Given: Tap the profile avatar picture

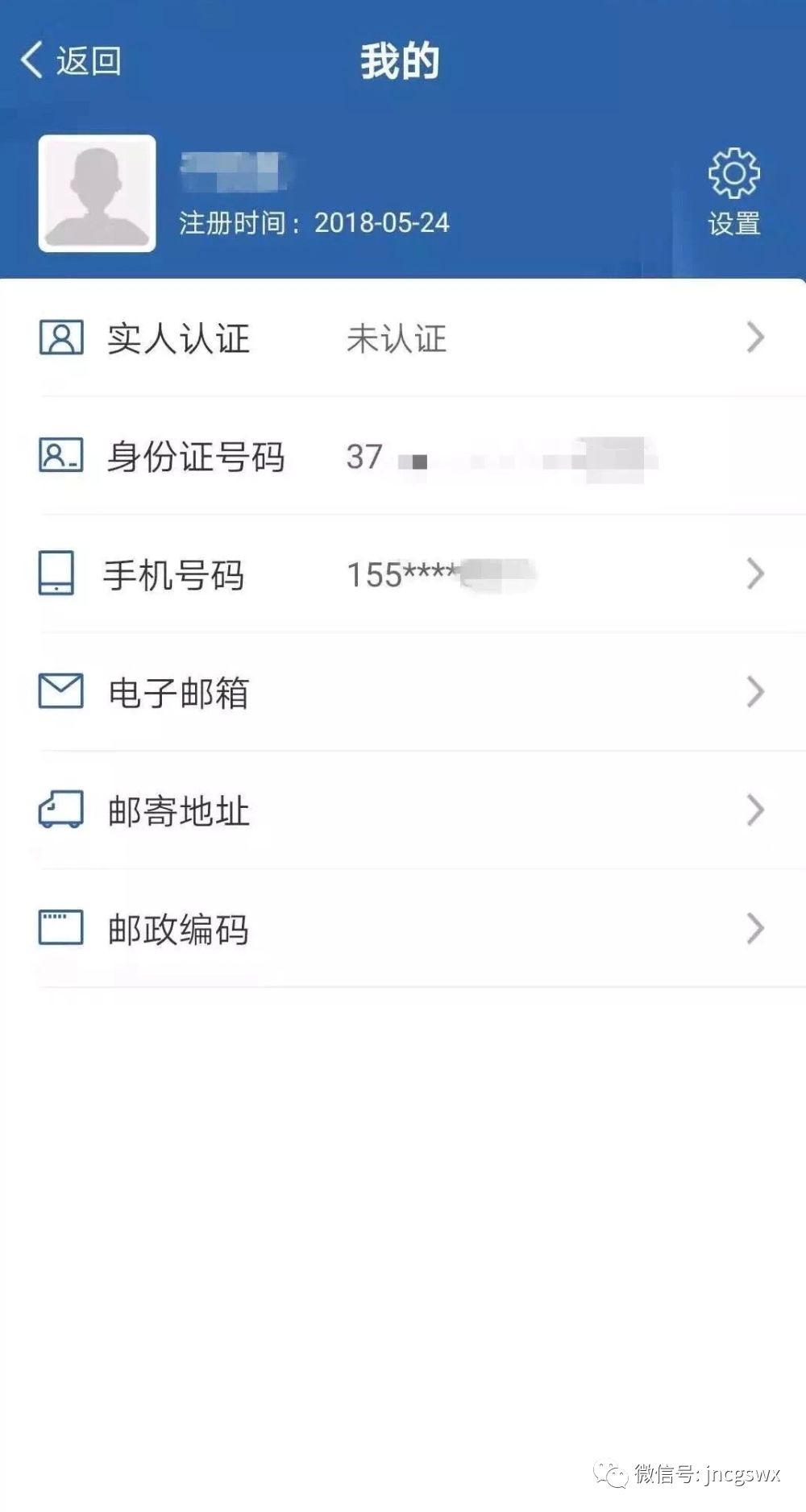Looking at the screenshot, I should coord(97,193).
